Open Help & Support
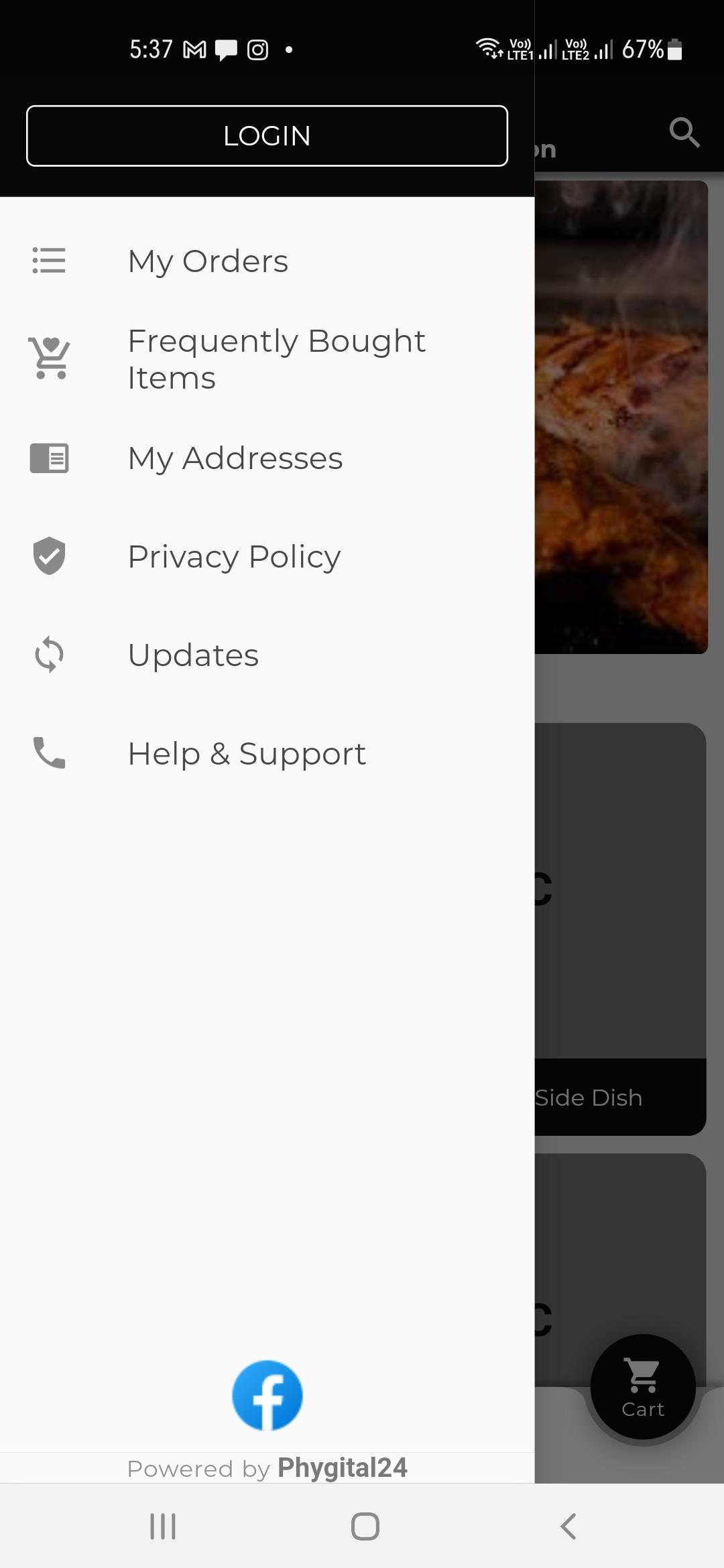Viewport: 724px width, 1568px height. click(x=247, y=754)
